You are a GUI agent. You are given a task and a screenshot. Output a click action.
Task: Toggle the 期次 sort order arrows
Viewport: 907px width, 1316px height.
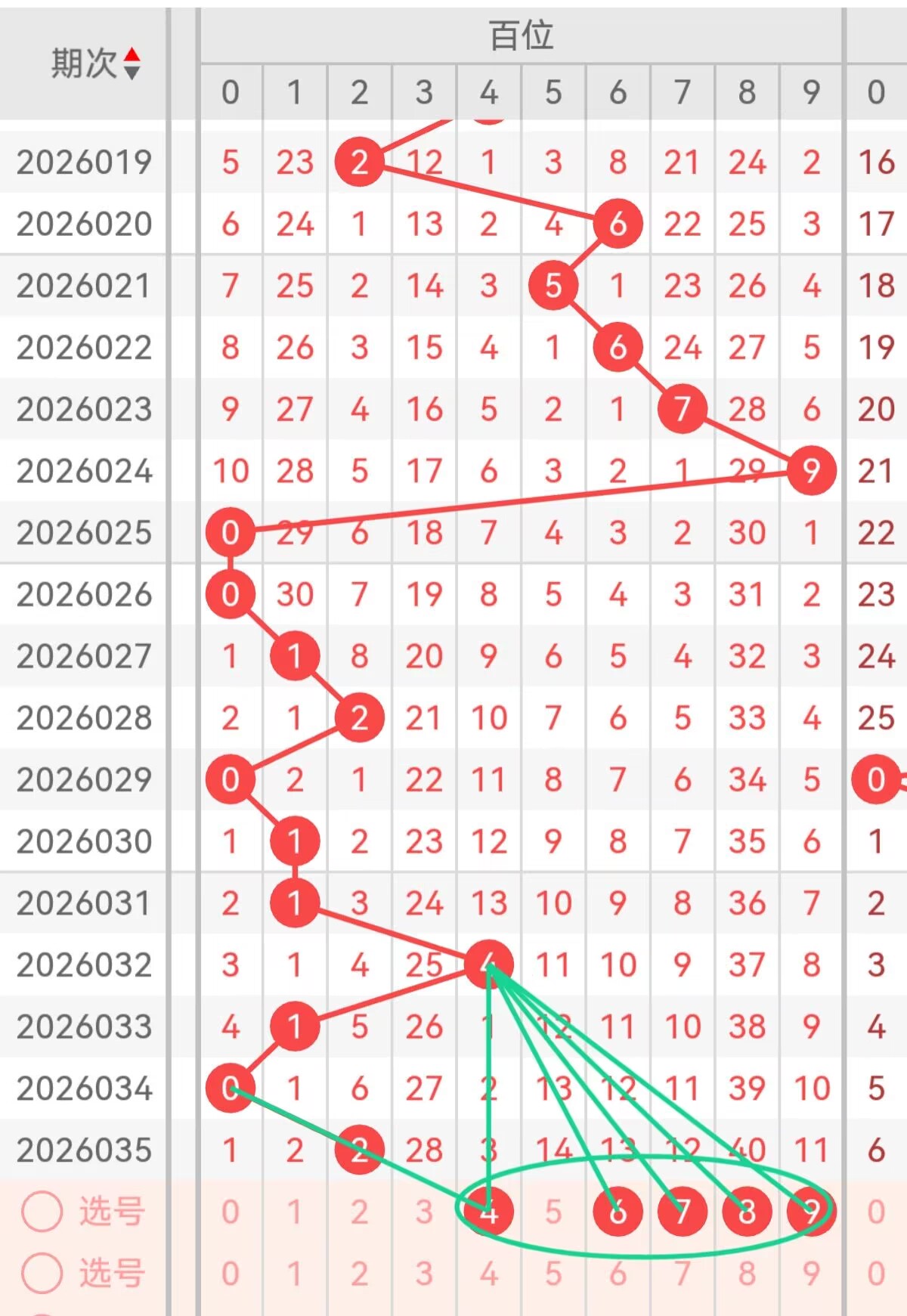(x=132, y=63)
